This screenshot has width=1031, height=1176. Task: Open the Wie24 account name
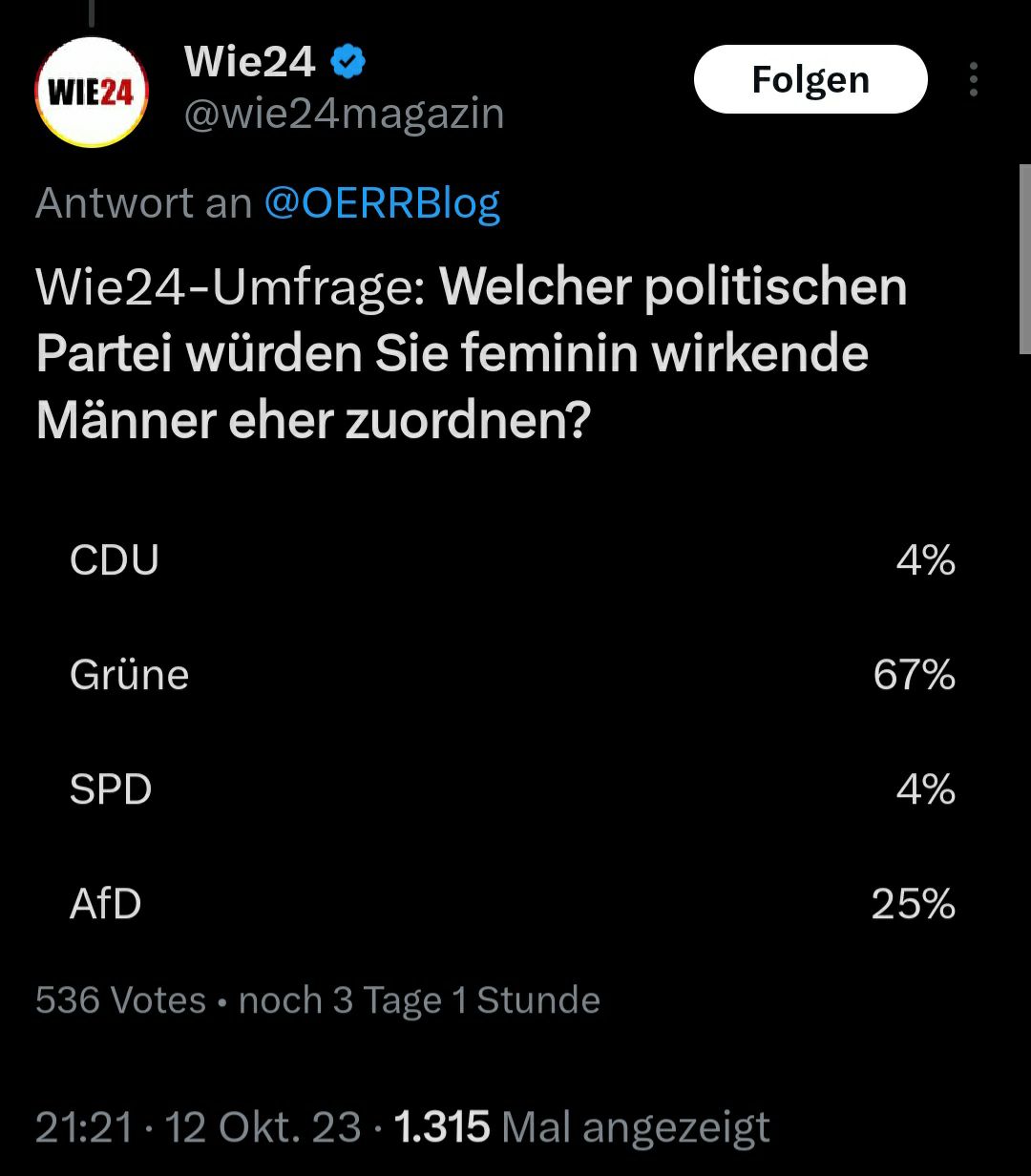(250, 63)
